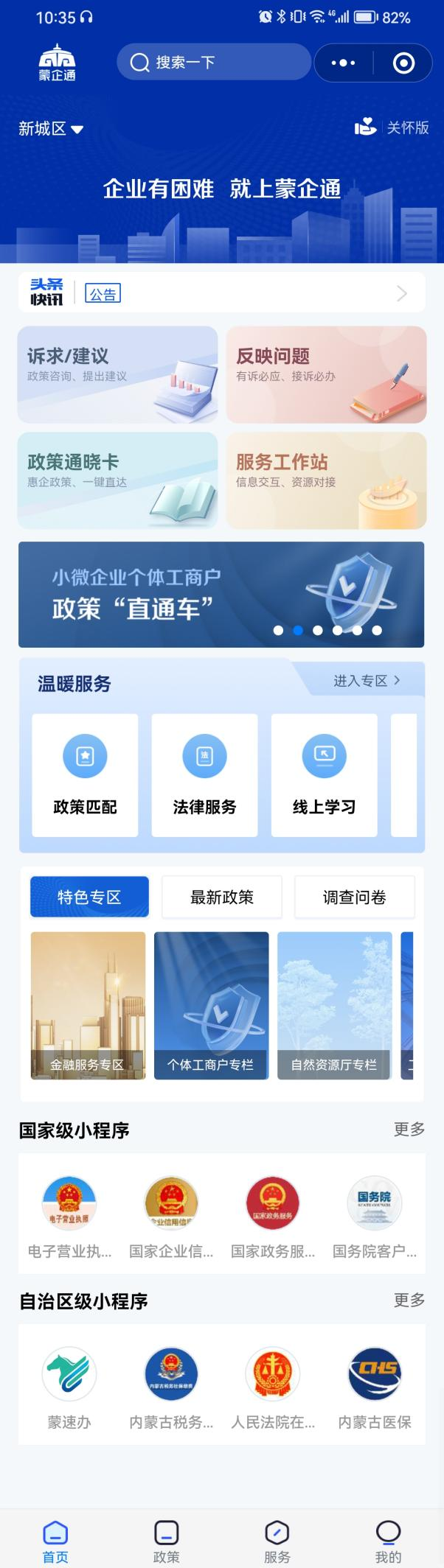This screenshot has height=1568, width=444.
Task: Open the 金融服务专区 tile
Action: pyautogui.click(x=88, y=1005)
